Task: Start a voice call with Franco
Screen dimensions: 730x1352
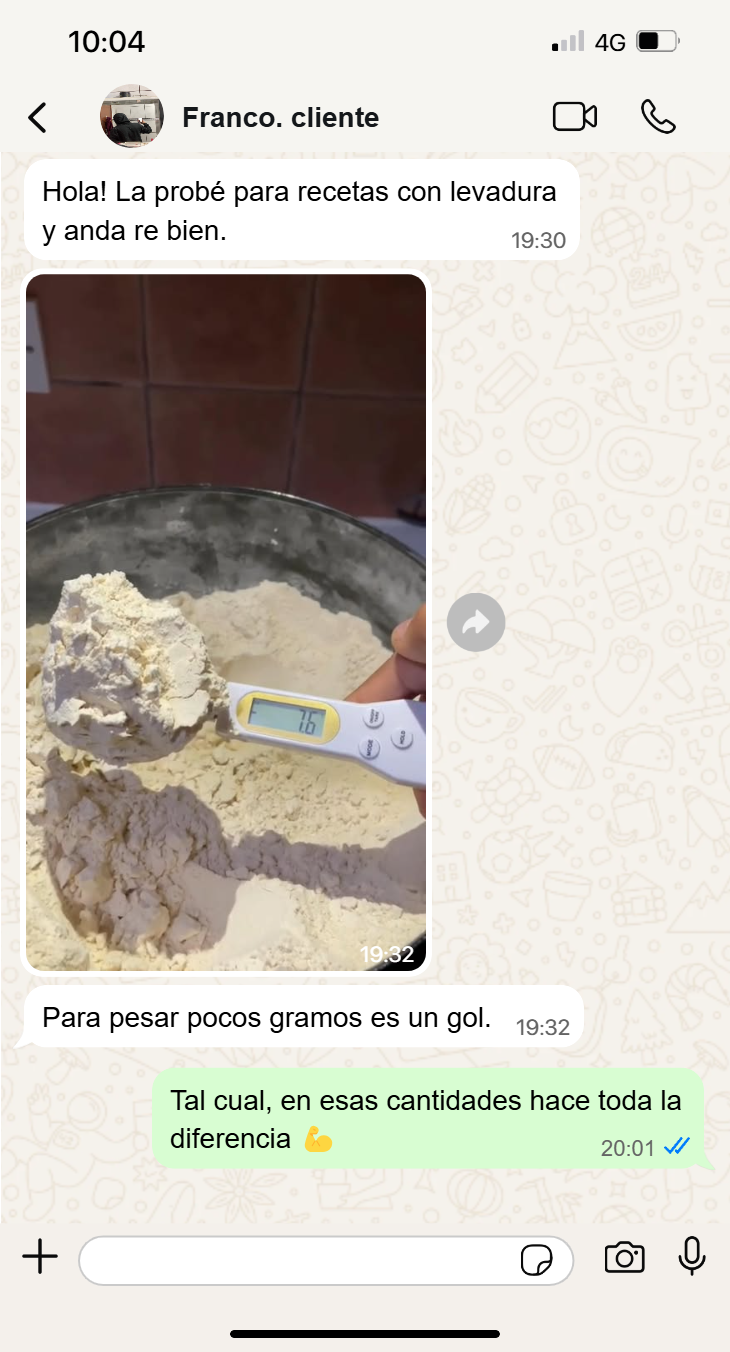Action: point(658,117)
